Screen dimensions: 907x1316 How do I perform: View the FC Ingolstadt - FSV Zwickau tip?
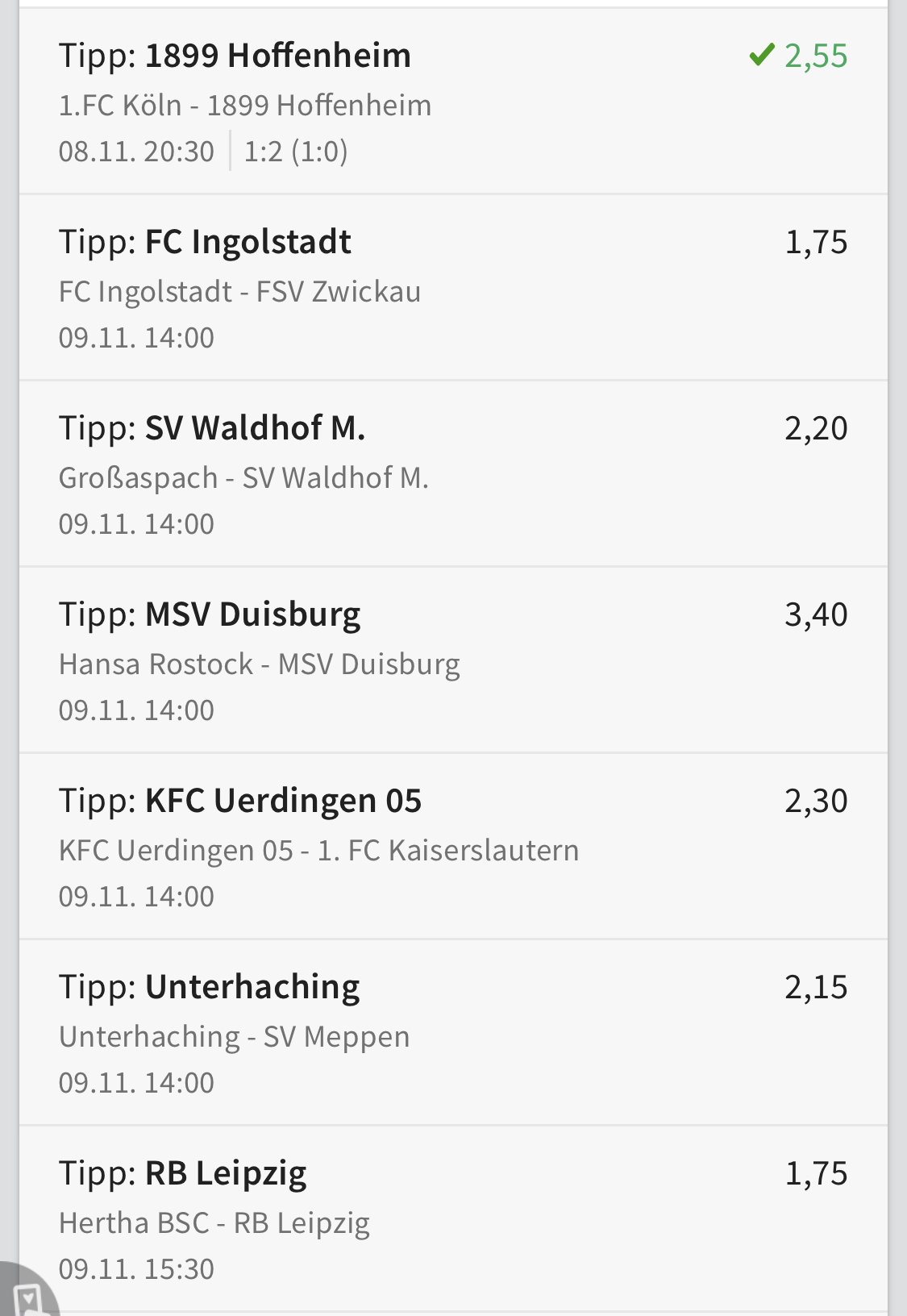(x=451, y=288)
